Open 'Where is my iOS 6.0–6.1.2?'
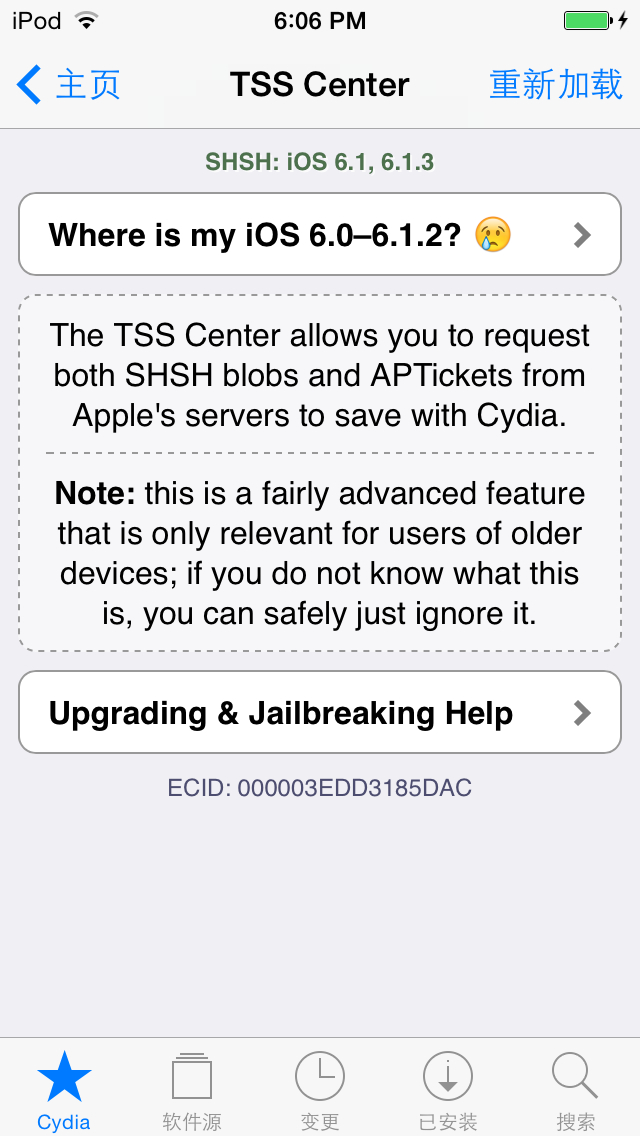This screenshot has width=640, height=1136. tap(320, 234)
